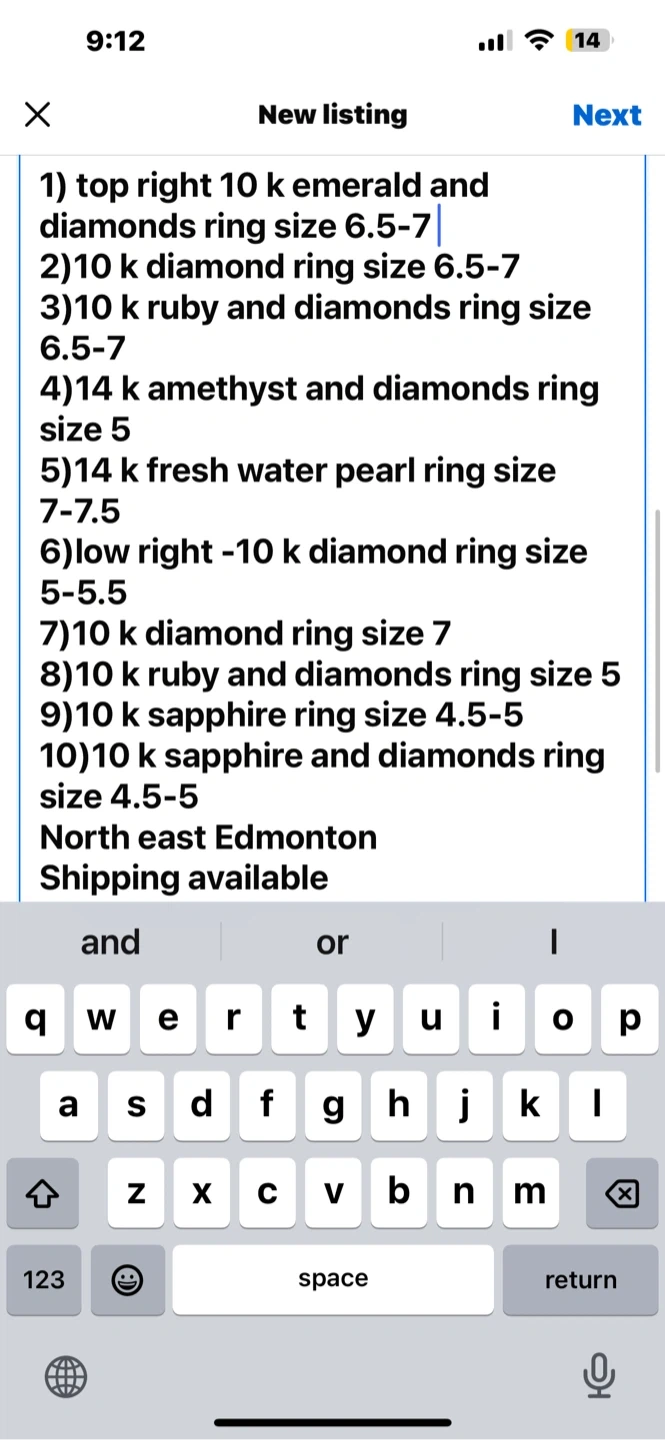
Task: Tap the space bar
Action: click(332, 1279)
